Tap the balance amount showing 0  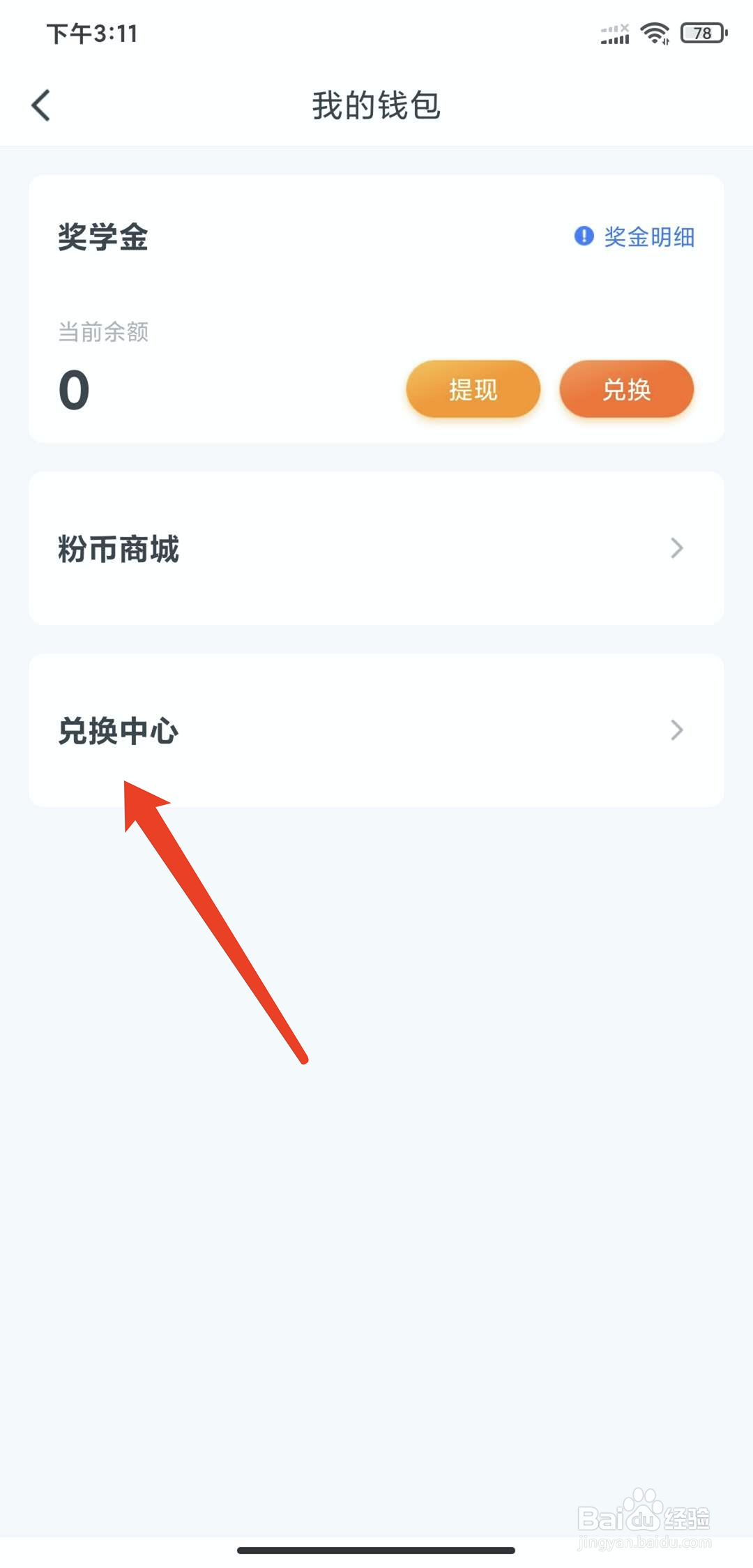tap(73, 388)
